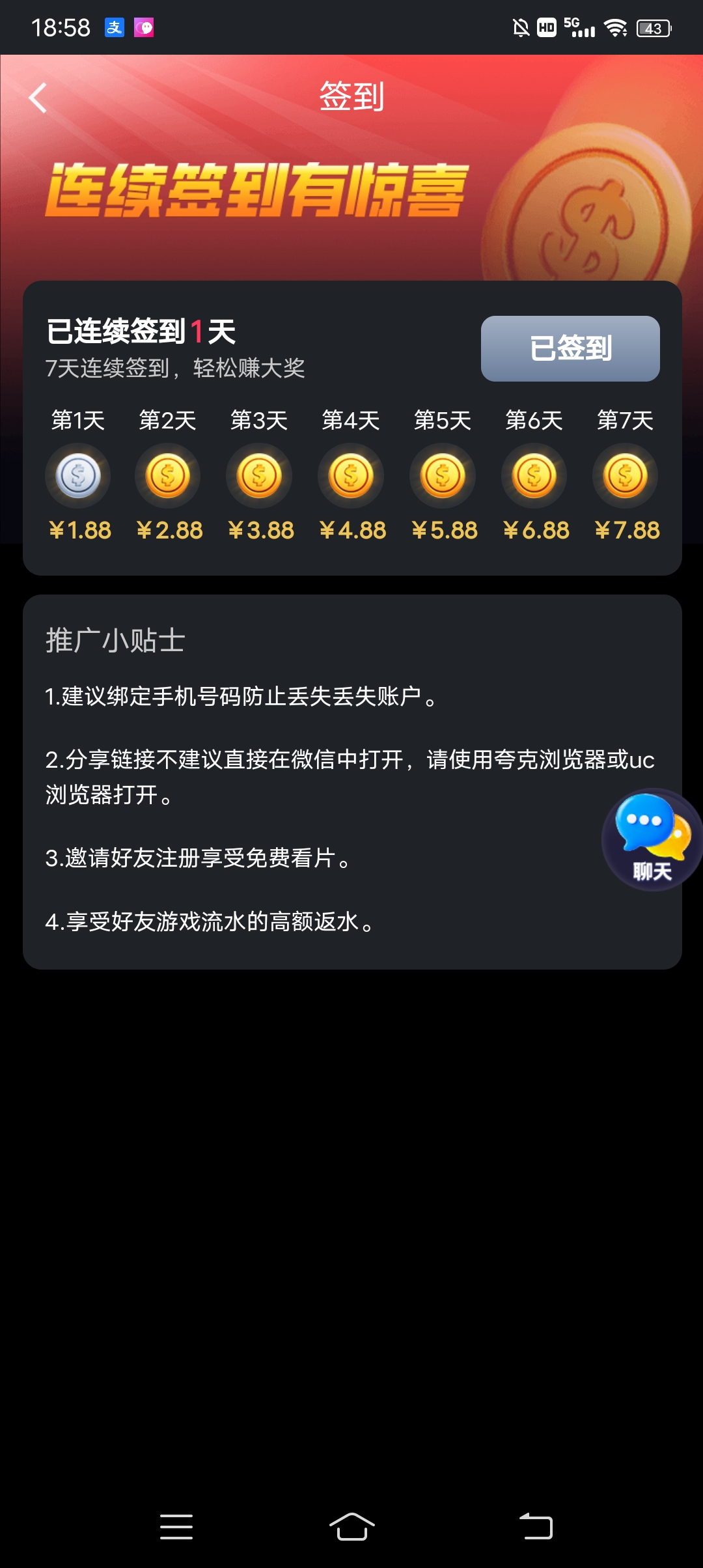Tap the battery indicator in status bar
This screenshot has height=1568, width=703.
(653, 27)
